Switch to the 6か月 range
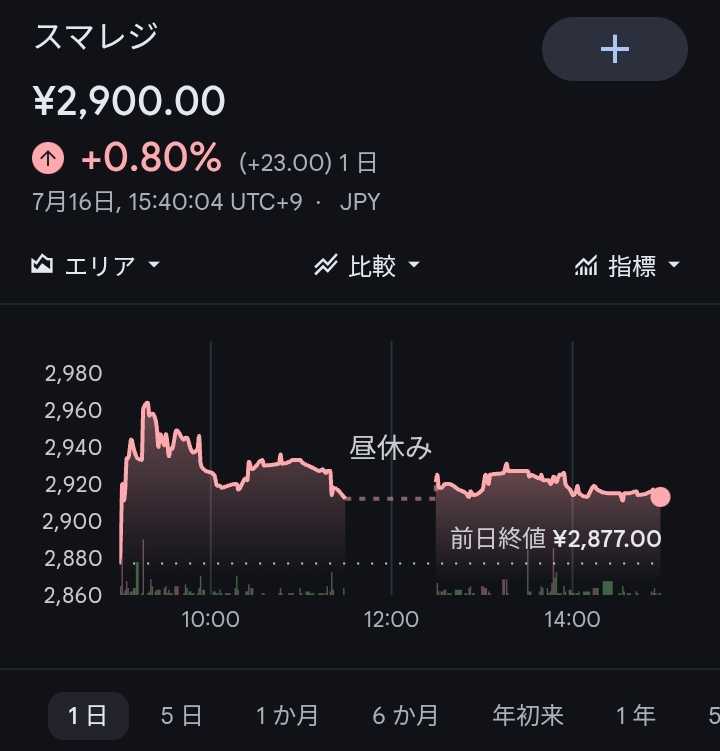 [x=405, y=716]
